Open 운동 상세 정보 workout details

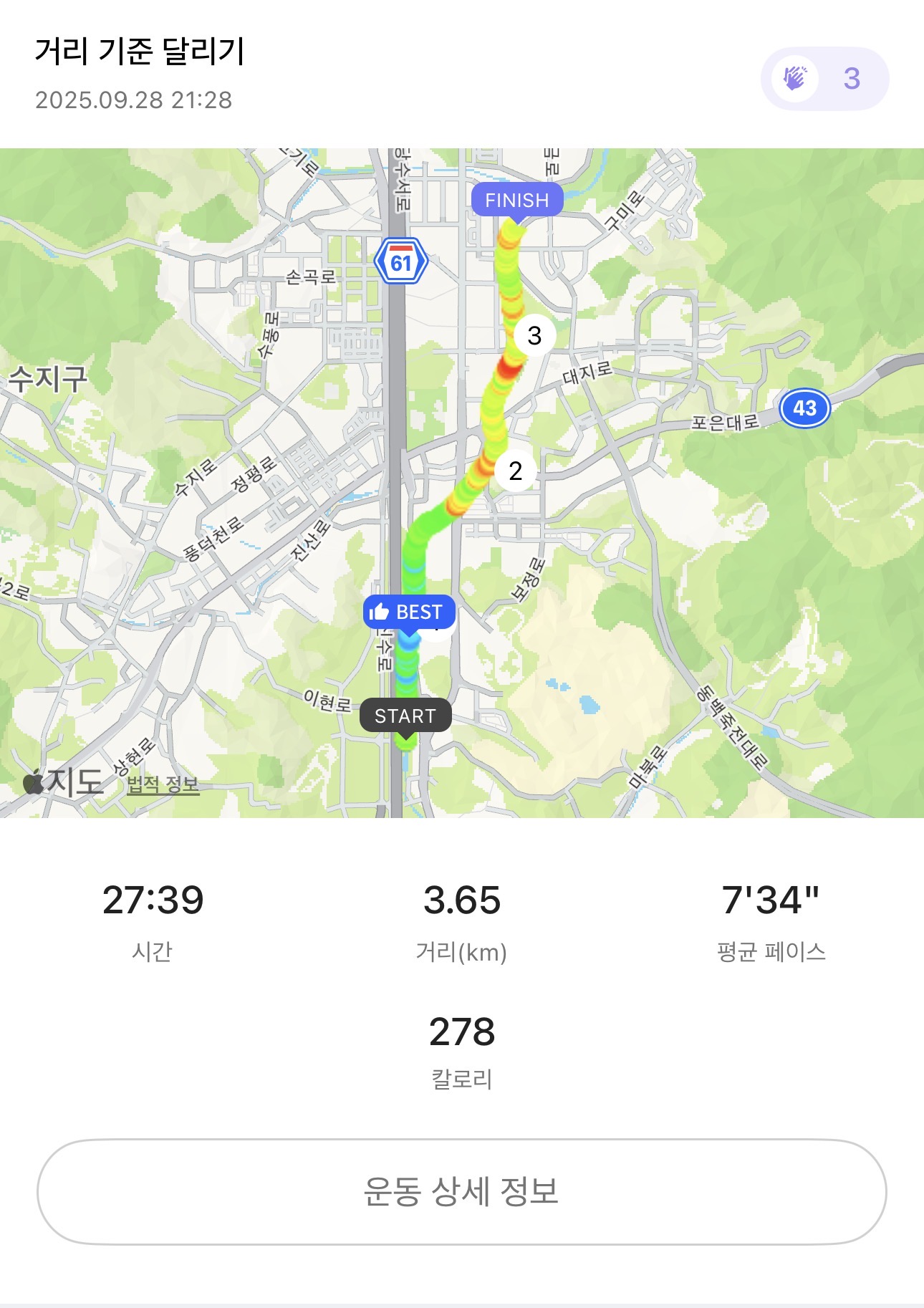click(x=461, y=1191)
